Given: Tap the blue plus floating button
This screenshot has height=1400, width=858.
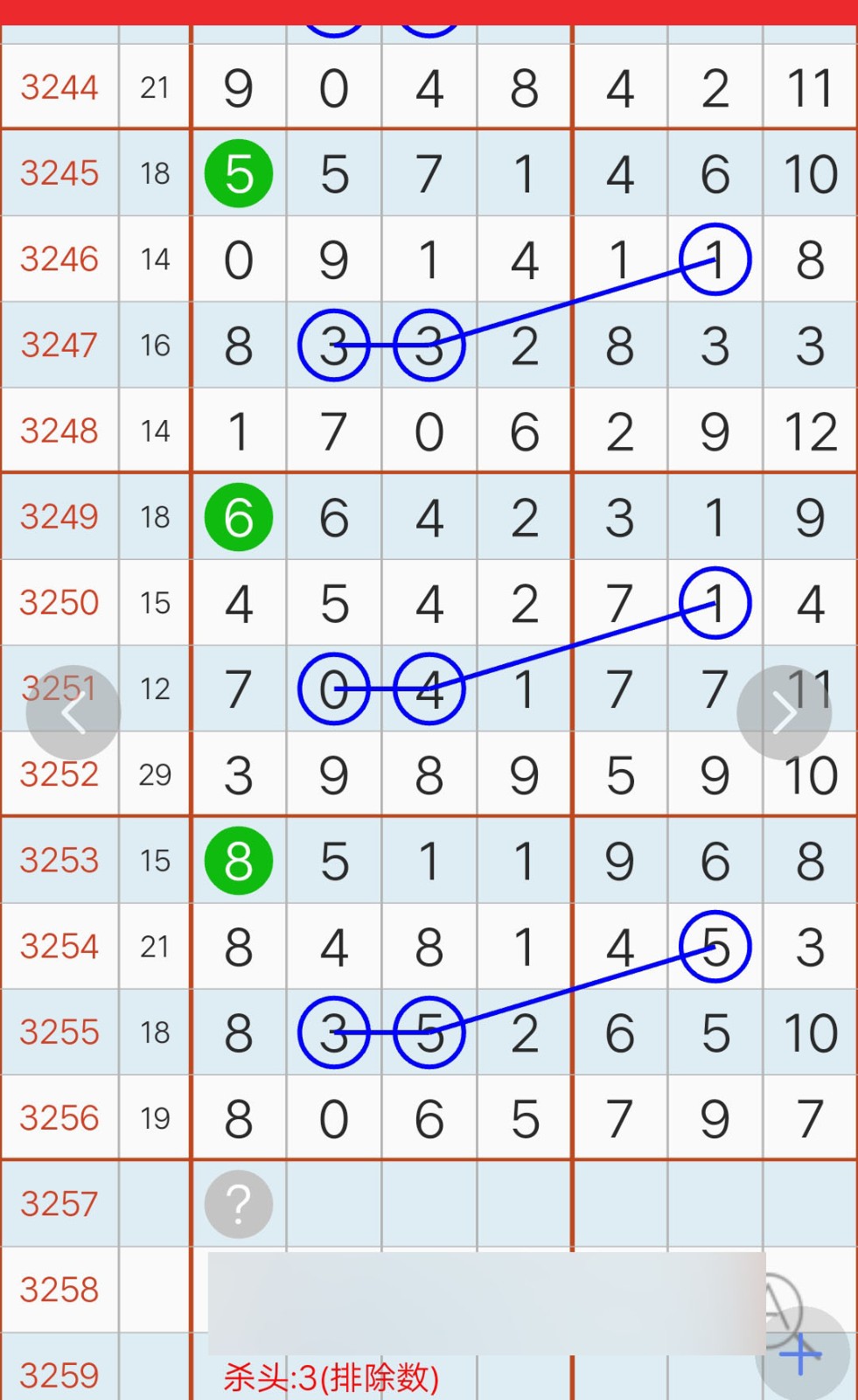Looking at the screenshot, I should point(801,1354).
